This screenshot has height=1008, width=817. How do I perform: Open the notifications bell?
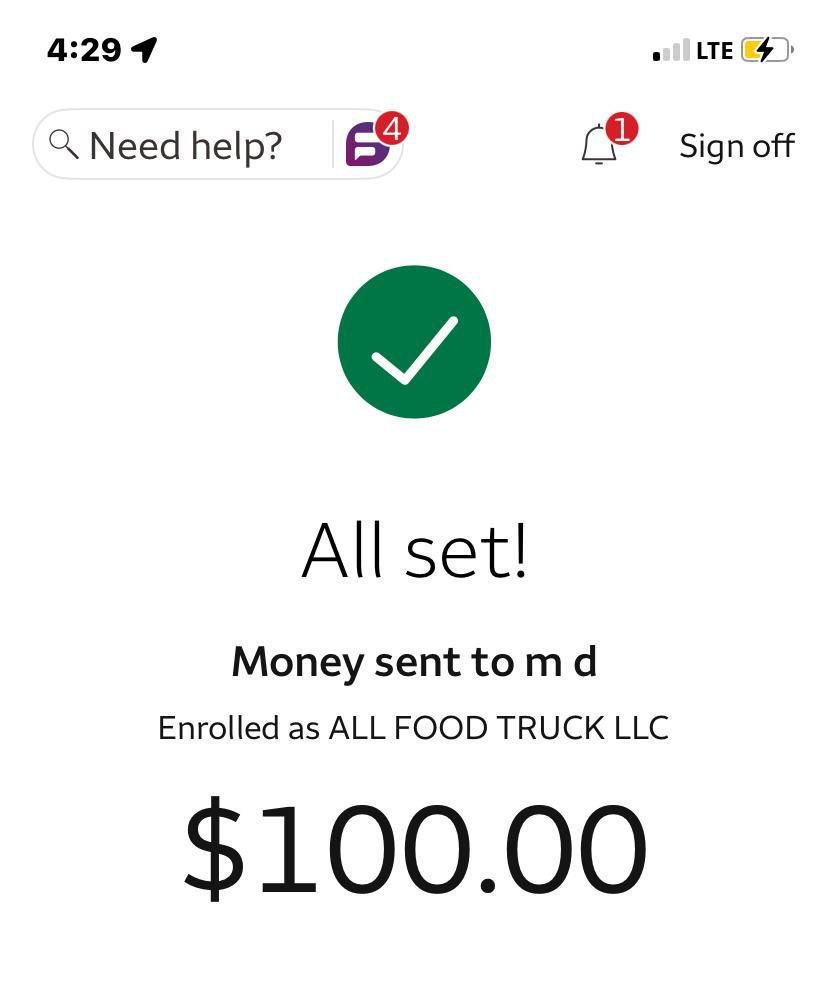click(599, 146)
